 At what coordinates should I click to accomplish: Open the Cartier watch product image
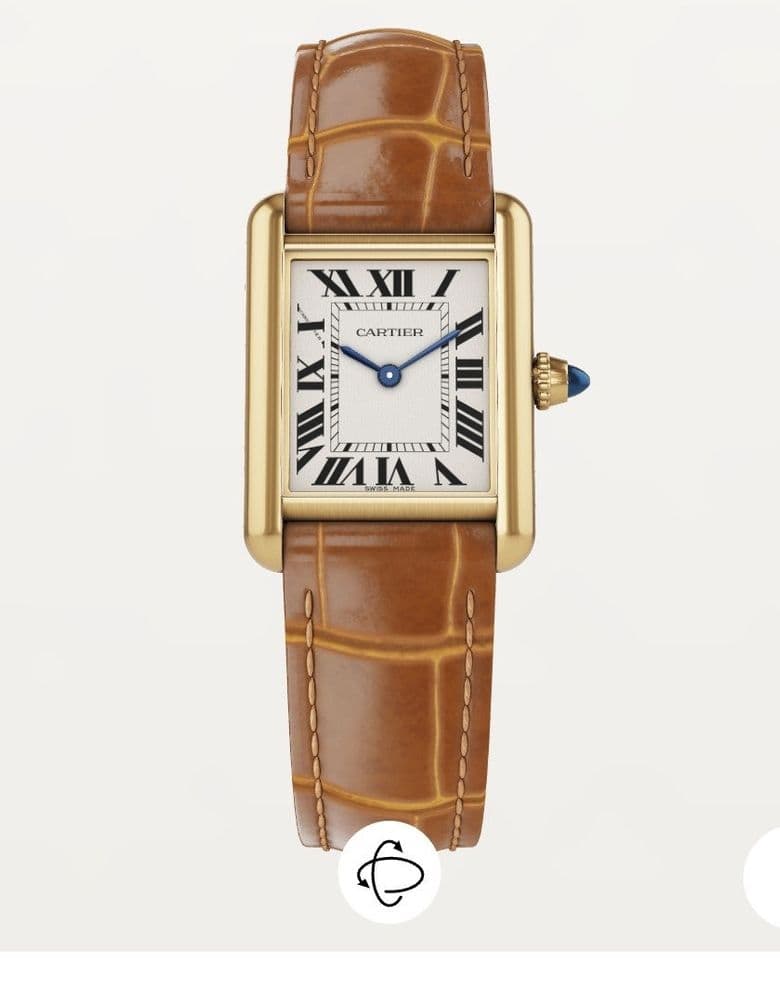pos(389,380)
